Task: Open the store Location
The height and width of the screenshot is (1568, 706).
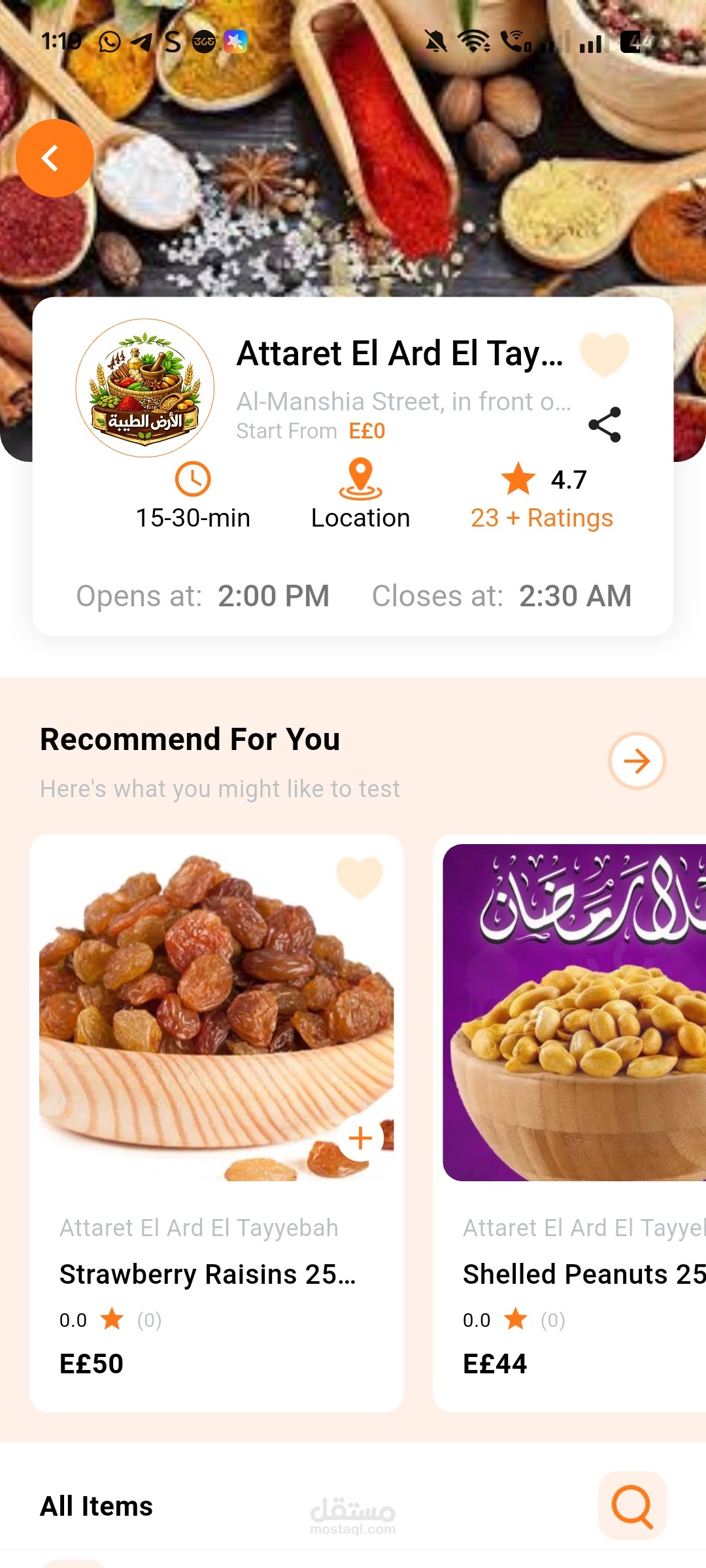Action: point(360,495)
